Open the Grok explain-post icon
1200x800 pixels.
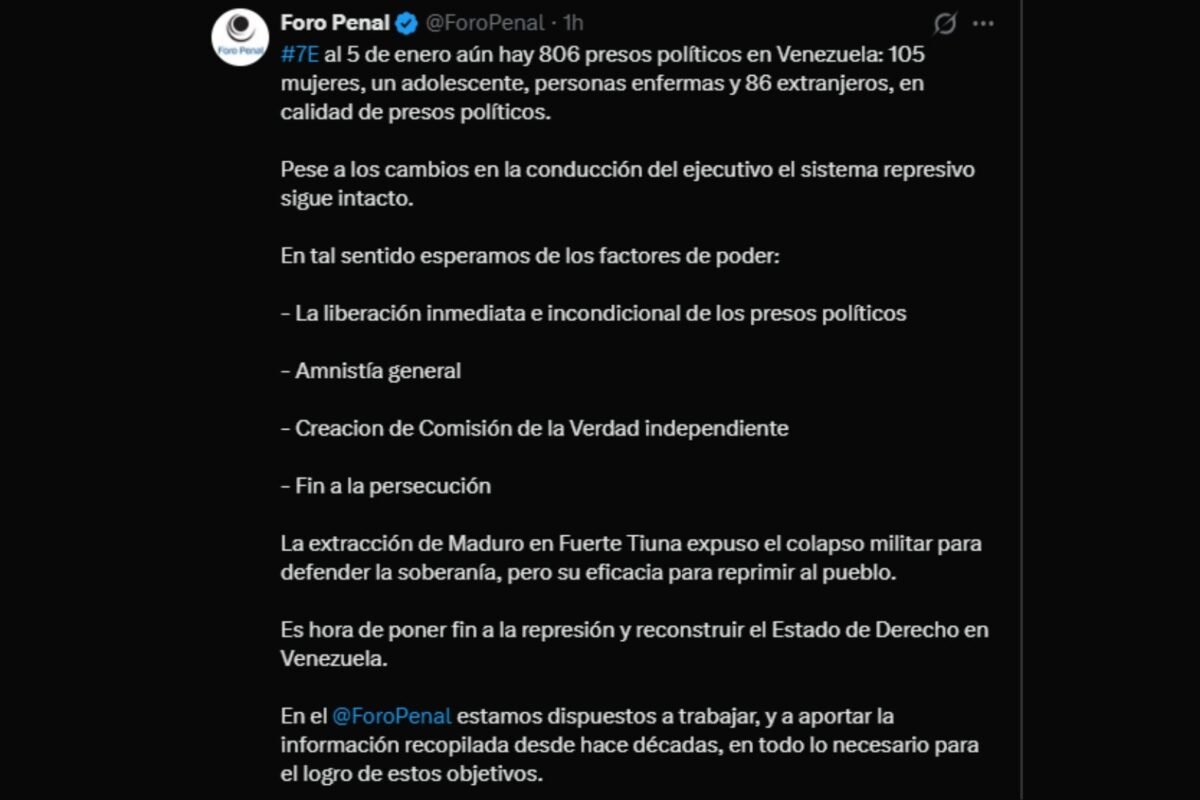pyautogui.click(x=944, y=23)
